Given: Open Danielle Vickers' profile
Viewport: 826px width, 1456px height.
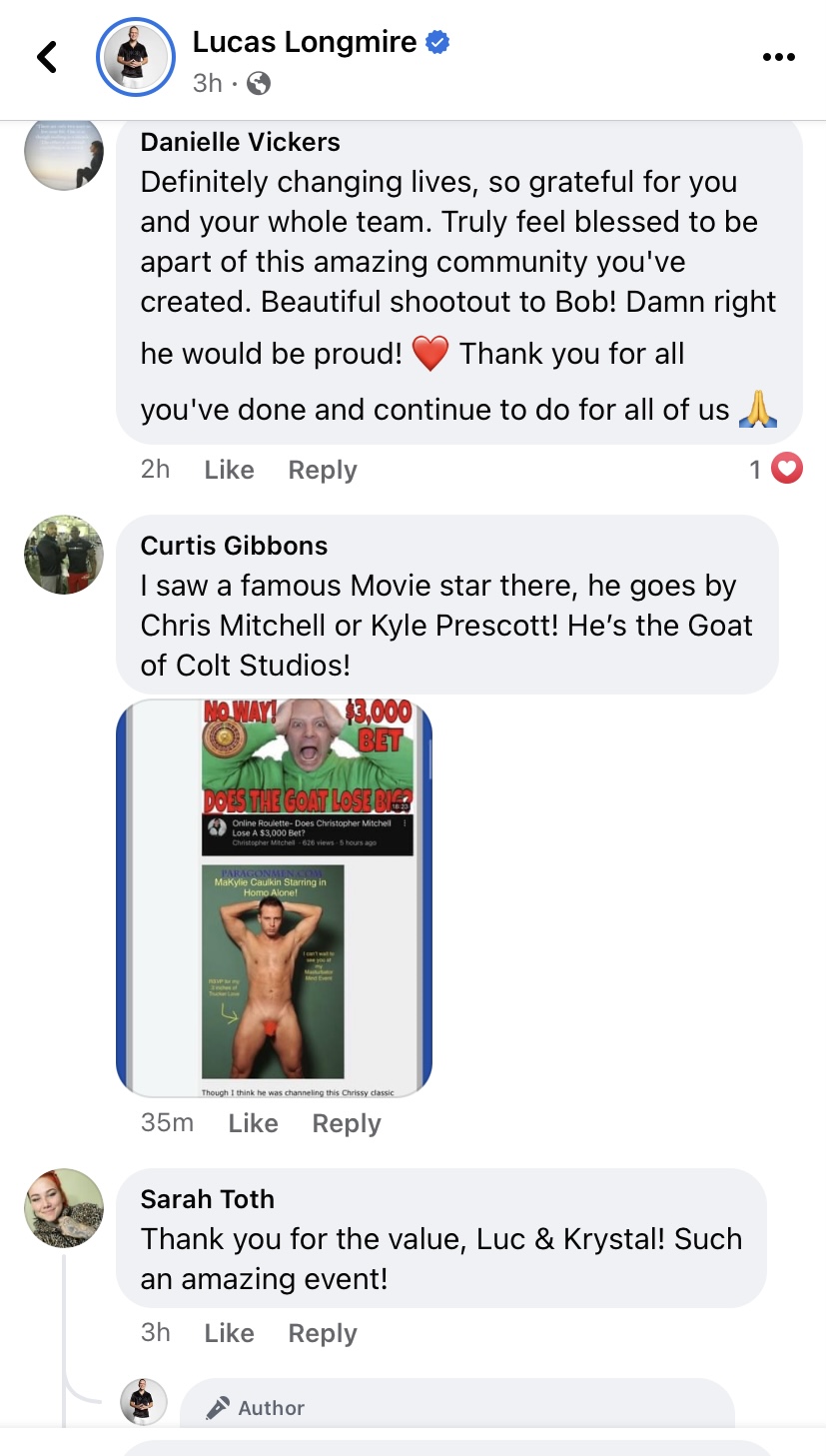Looking at the screenshot, I should point(240,142).
